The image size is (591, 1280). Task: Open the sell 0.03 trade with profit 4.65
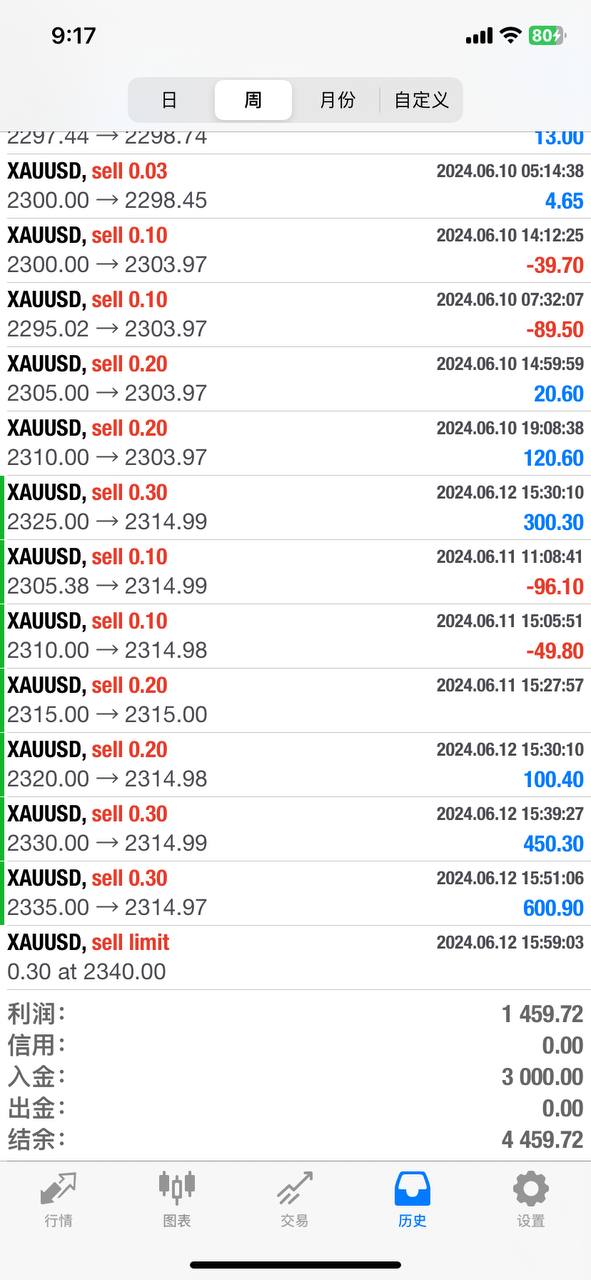click(x=295, y=186)
